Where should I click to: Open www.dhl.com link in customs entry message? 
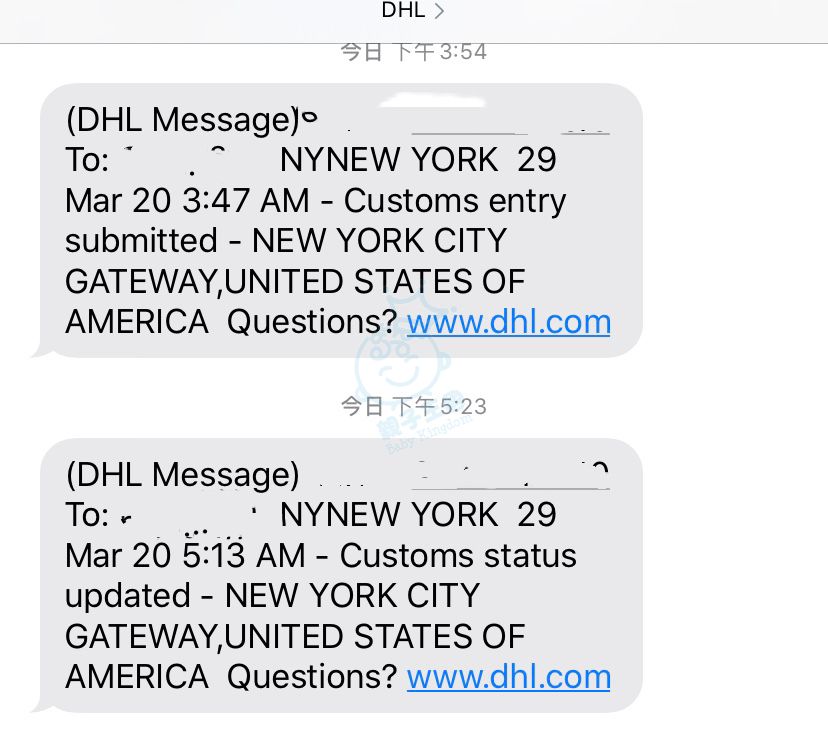(x=508, y=322)
